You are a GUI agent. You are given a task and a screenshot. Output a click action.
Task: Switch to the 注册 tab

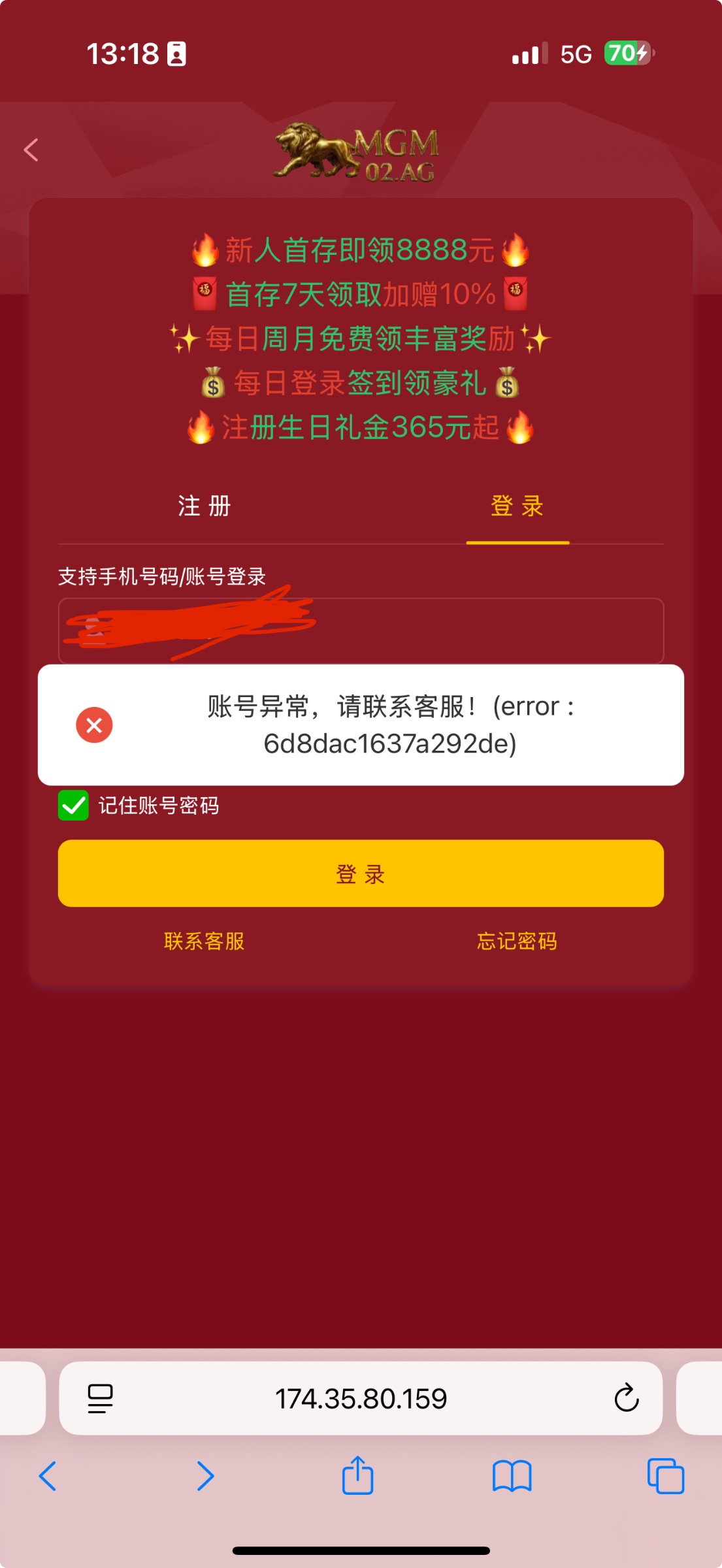click(205, 506)
